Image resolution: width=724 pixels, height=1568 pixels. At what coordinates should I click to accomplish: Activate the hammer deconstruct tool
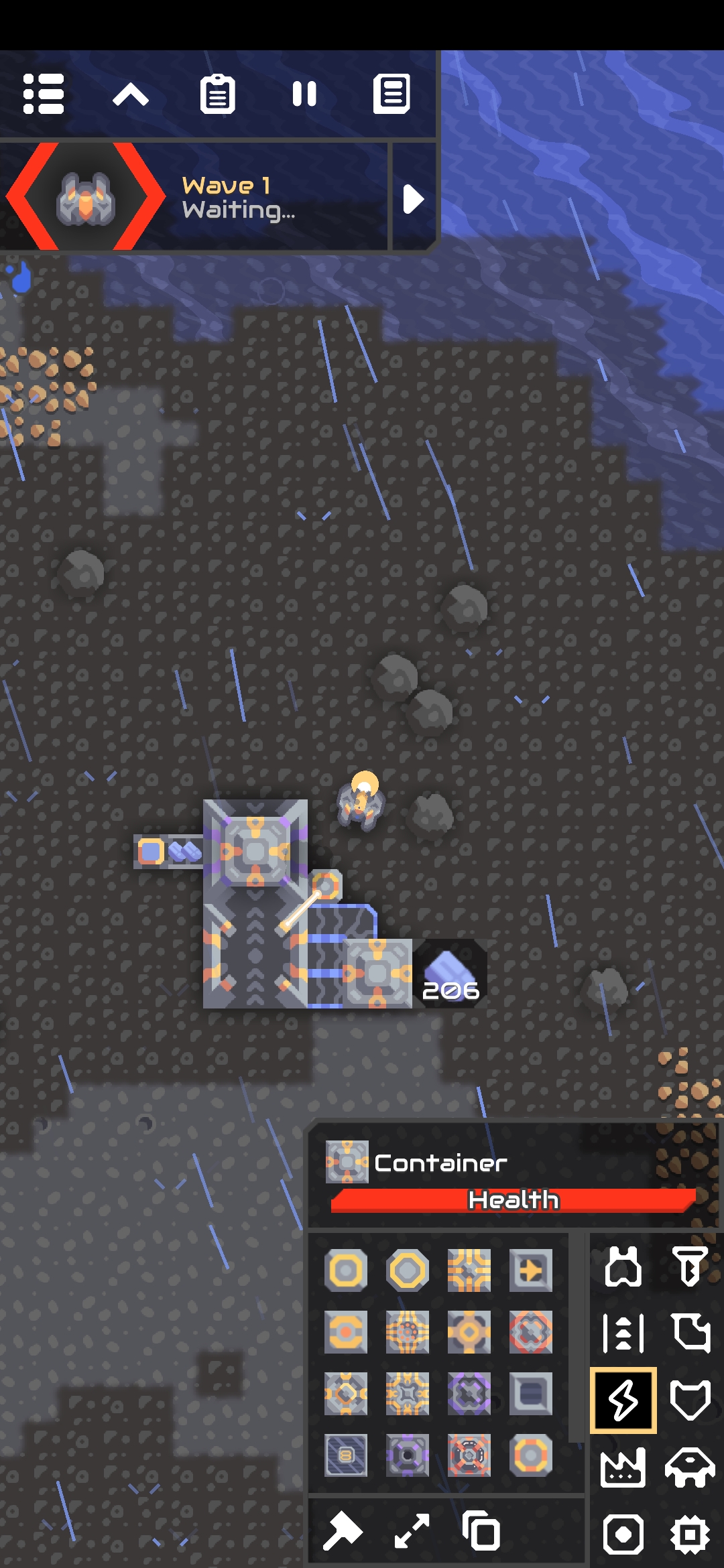click(x=343, y=1532)
